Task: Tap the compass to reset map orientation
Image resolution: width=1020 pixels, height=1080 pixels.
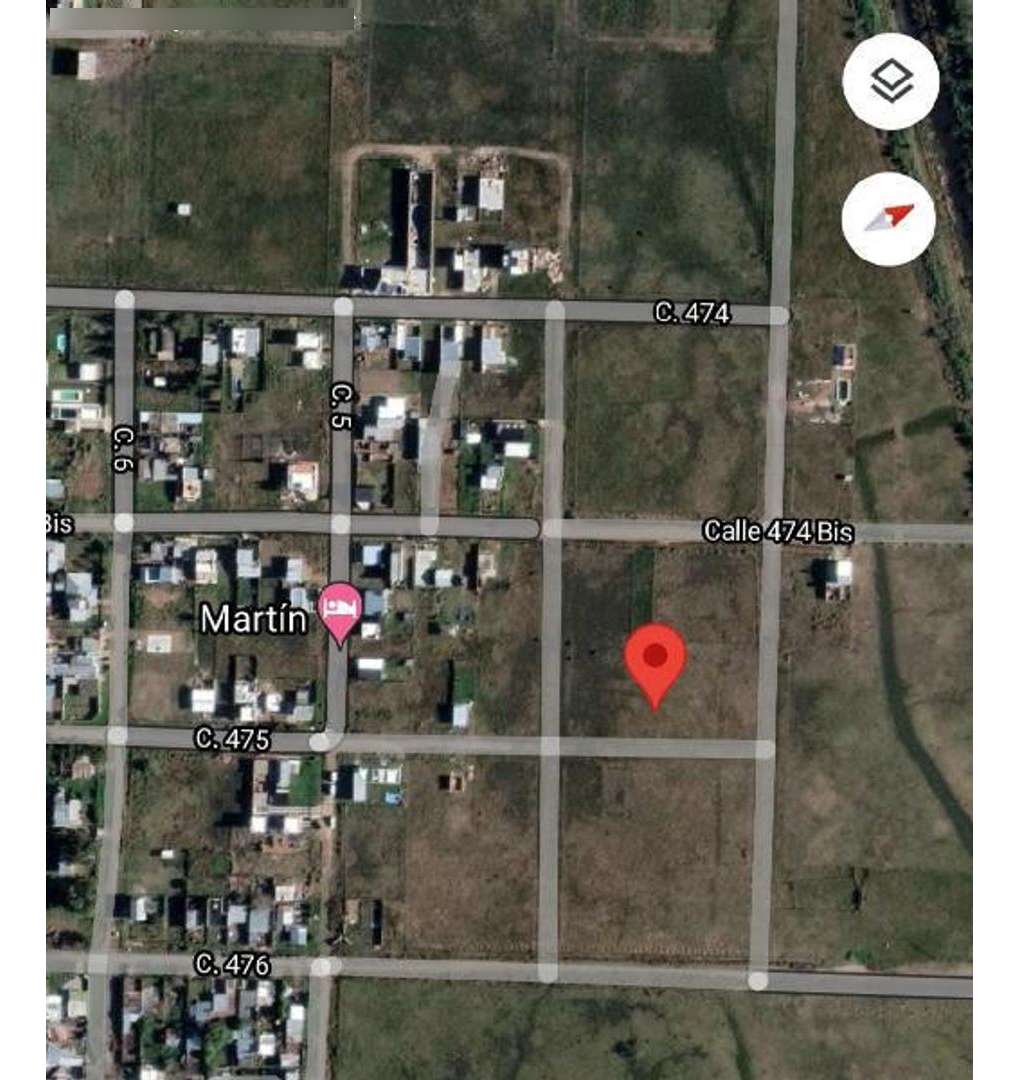Action: [x=888, y=218]
